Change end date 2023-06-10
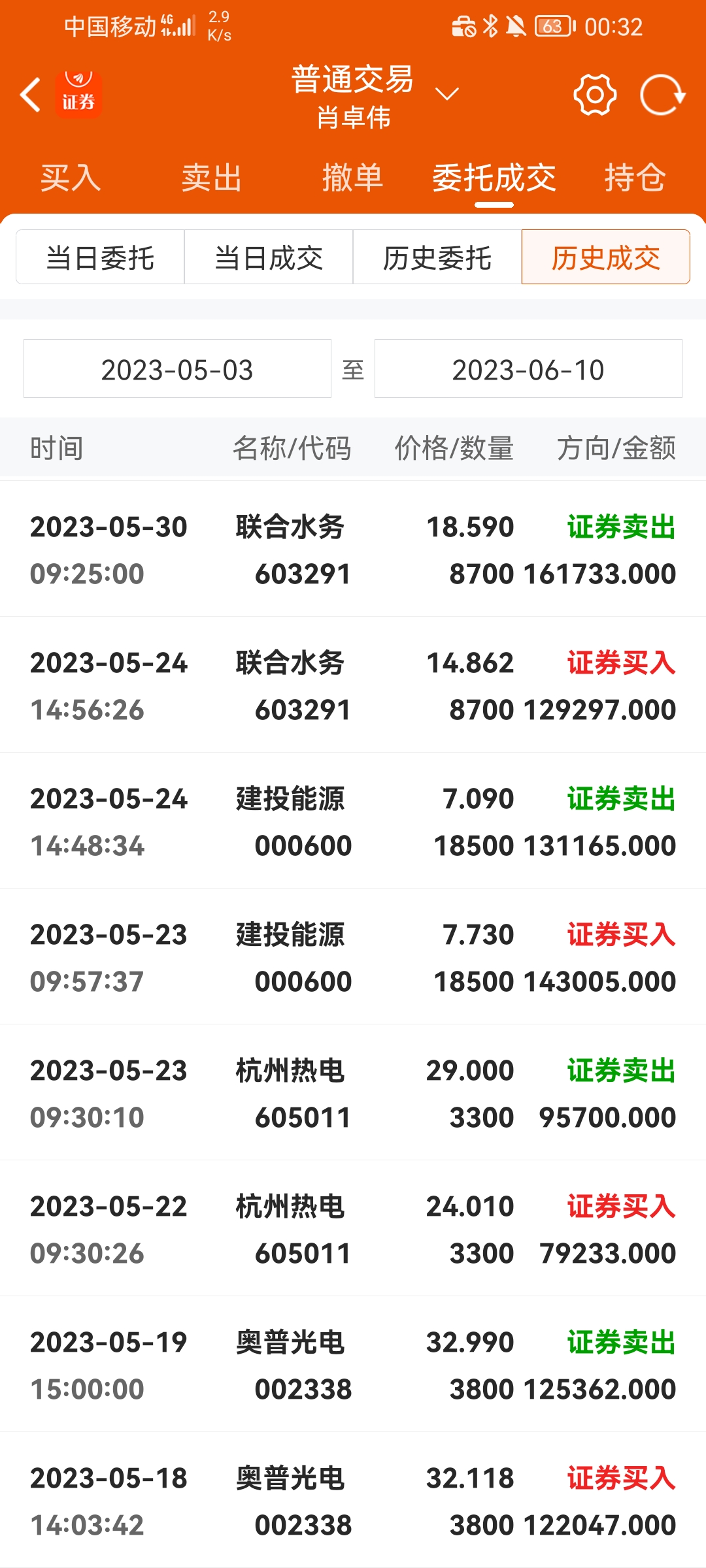 528,369
